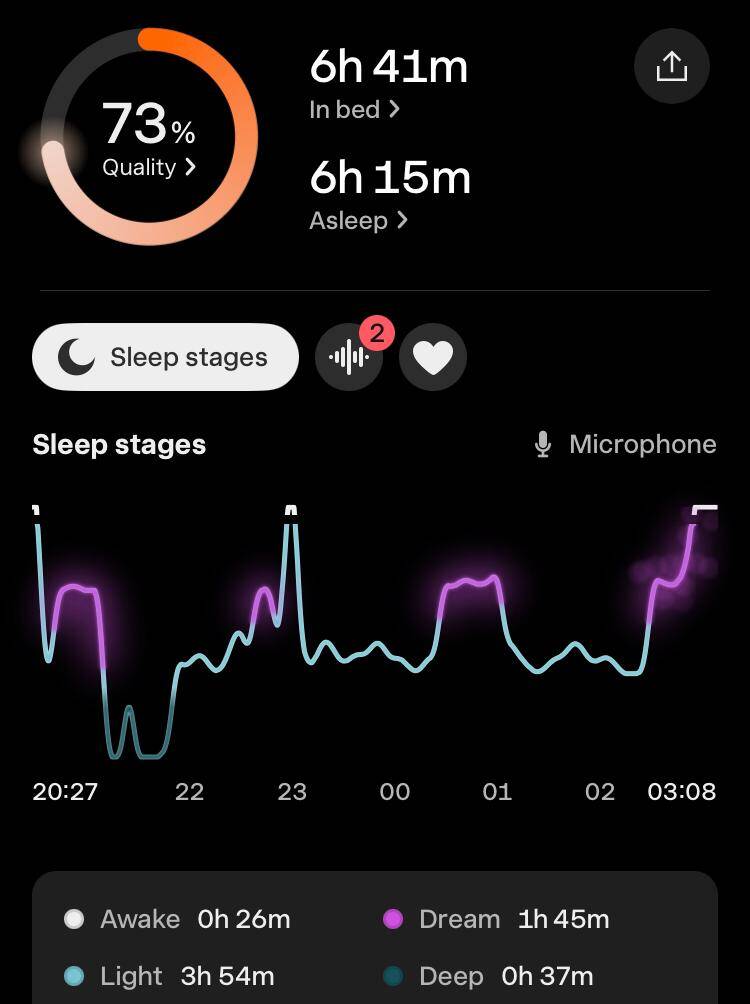750x1004 pixels.
Task: Switch to the sound recordings view
Action: pyautogui.click(x=349, y=357)
